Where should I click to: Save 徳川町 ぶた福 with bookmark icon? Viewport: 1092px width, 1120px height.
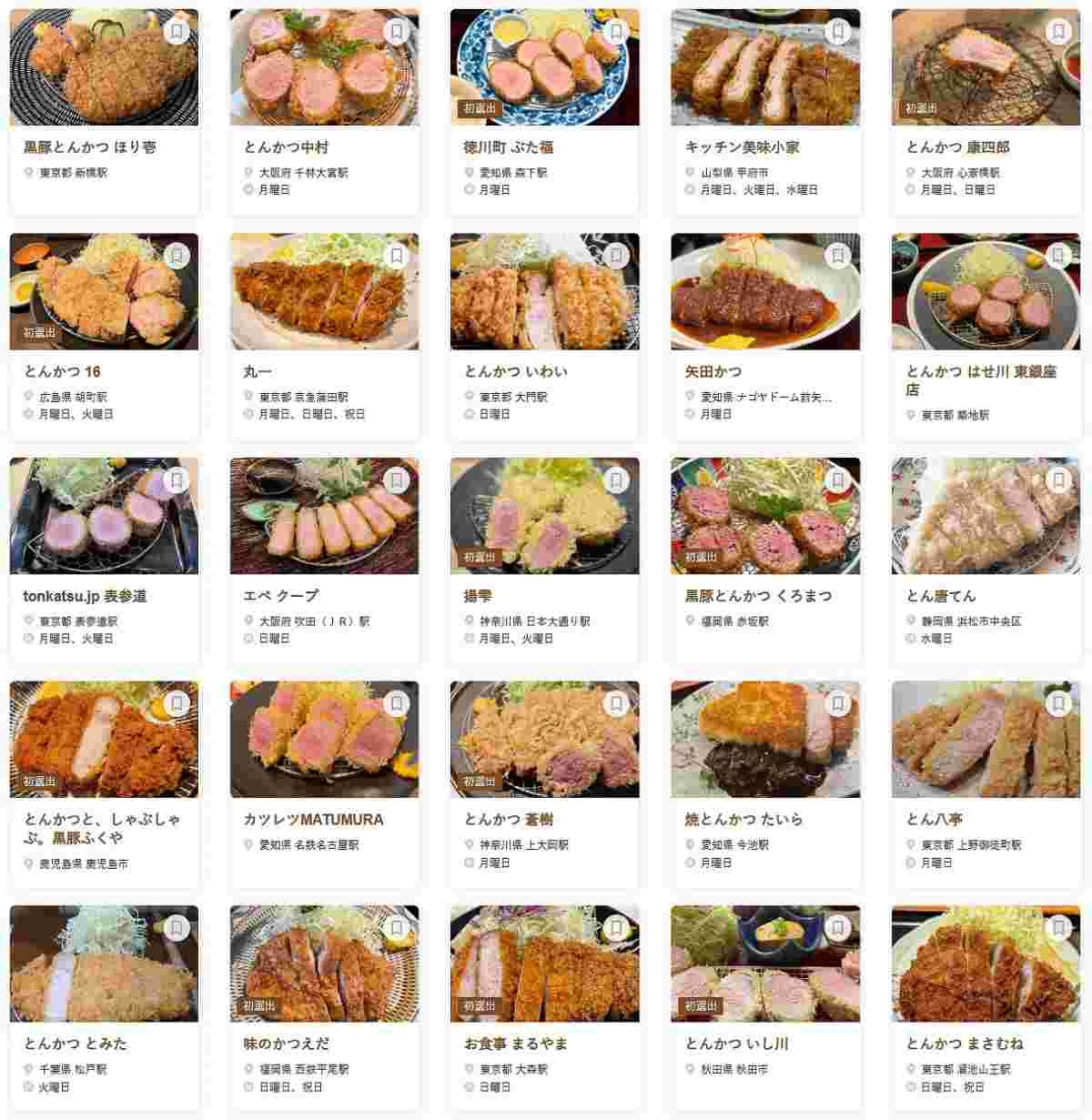617,32
